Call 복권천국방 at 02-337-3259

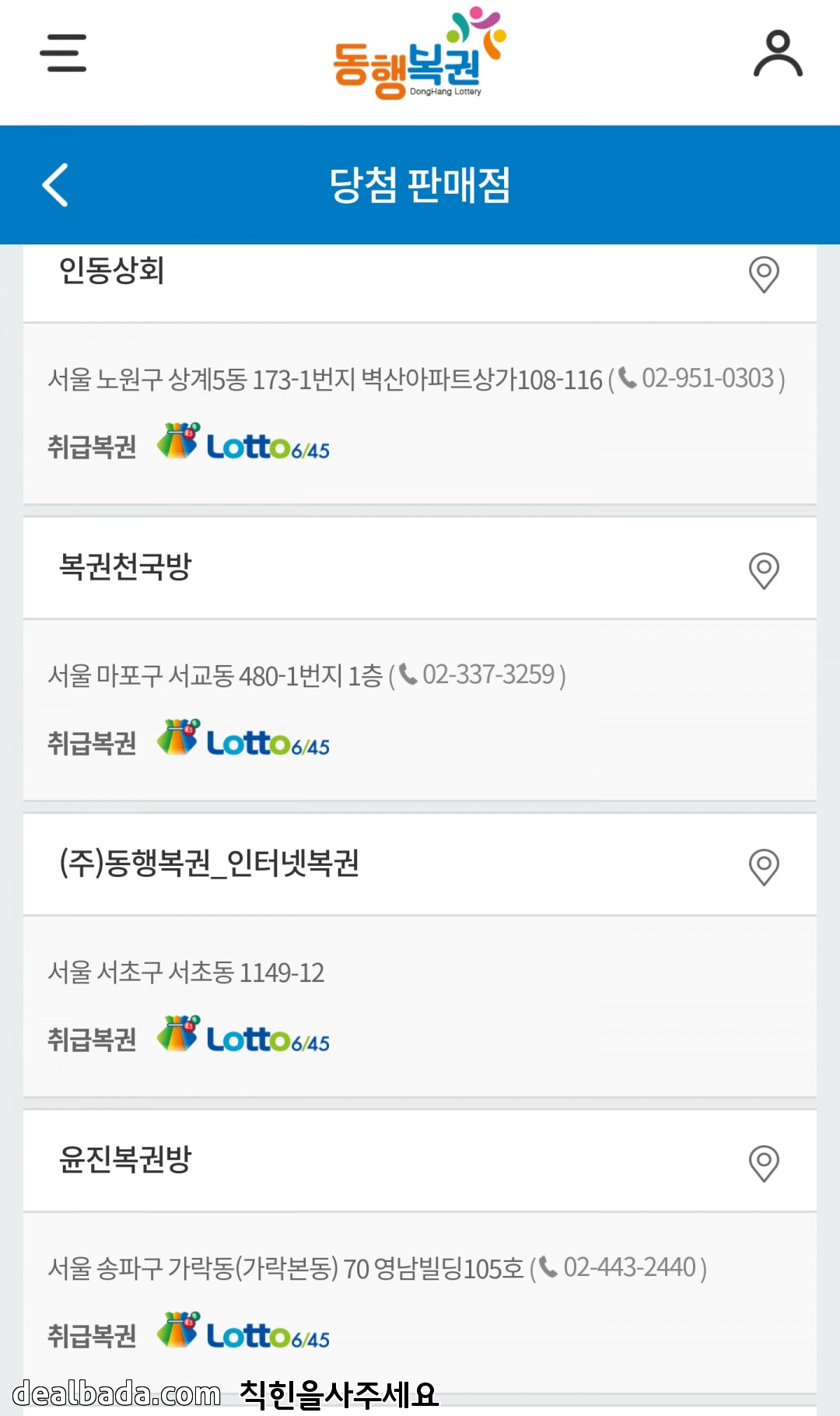click(488, 675)
